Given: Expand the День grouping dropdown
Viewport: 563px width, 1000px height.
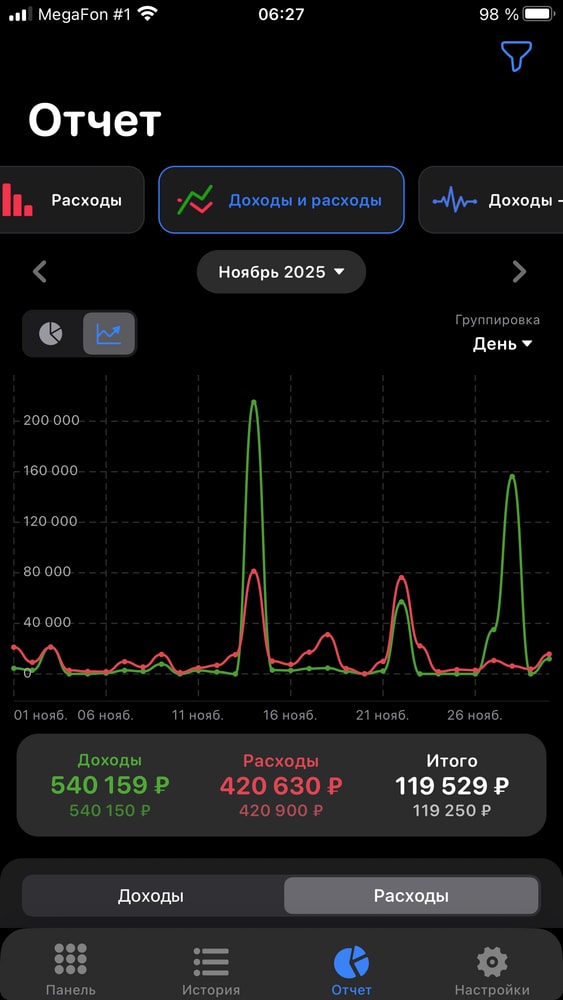Looking at the screenshot, I should click(x=502, y=344).
